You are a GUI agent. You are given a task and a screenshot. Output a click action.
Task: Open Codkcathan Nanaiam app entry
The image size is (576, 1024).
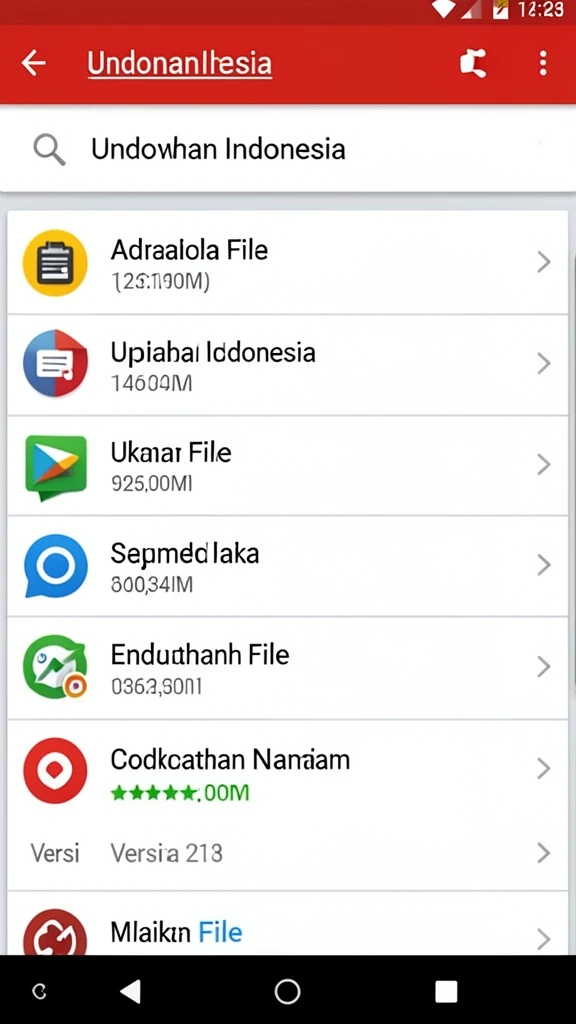pos(287,769)
